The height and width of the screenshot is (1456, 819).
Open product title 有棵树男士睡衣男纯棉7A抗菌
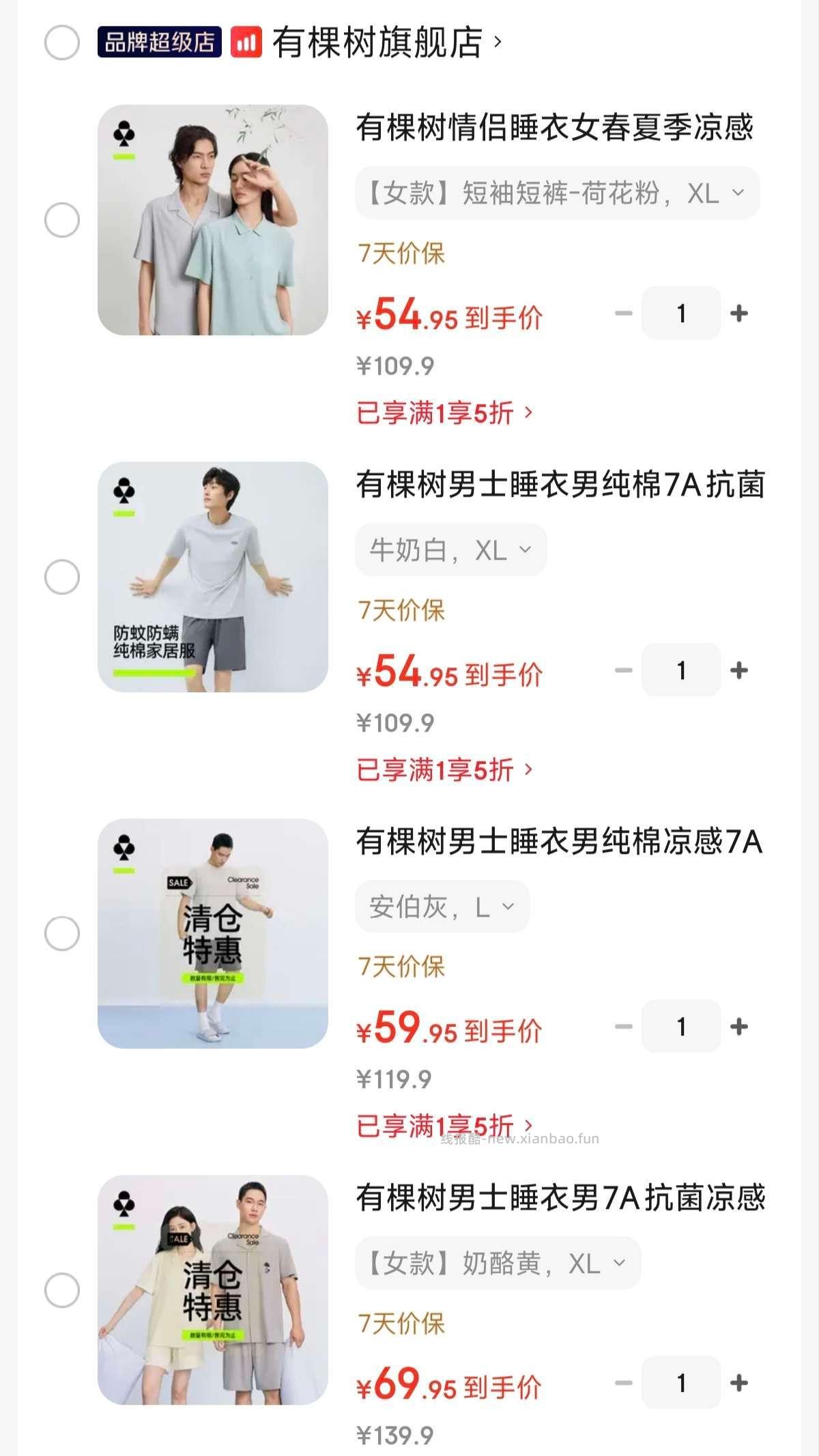click(x=560, y=485)
